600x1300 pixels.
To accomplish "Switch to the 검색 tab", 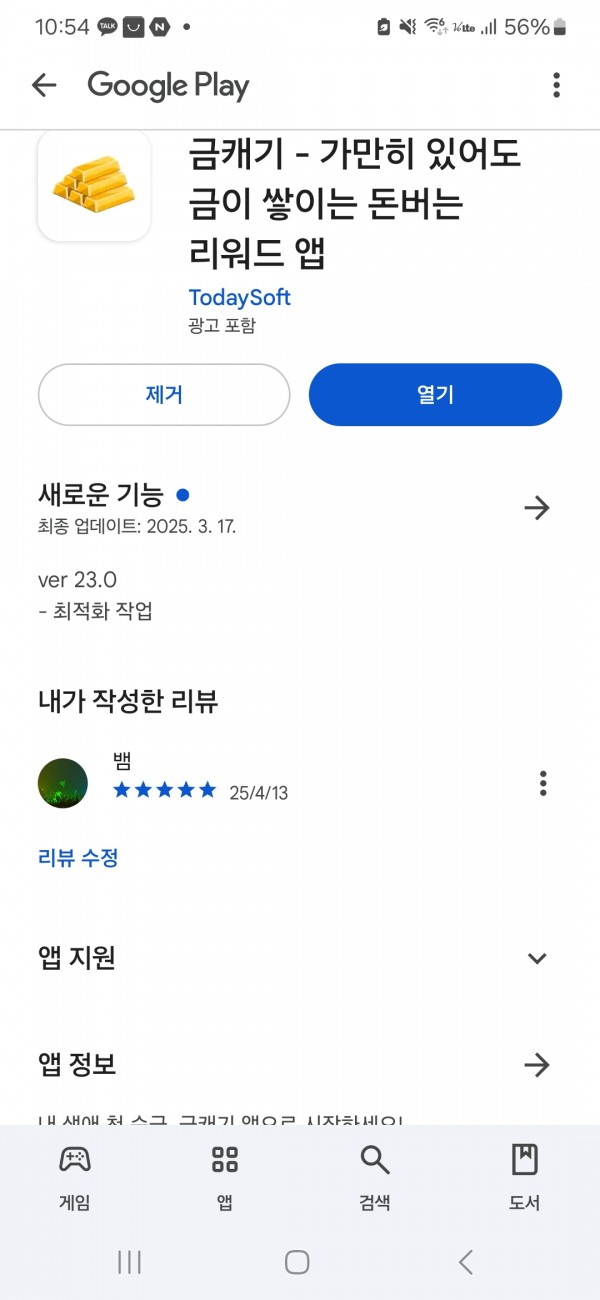I will (x=375, y=1179).
